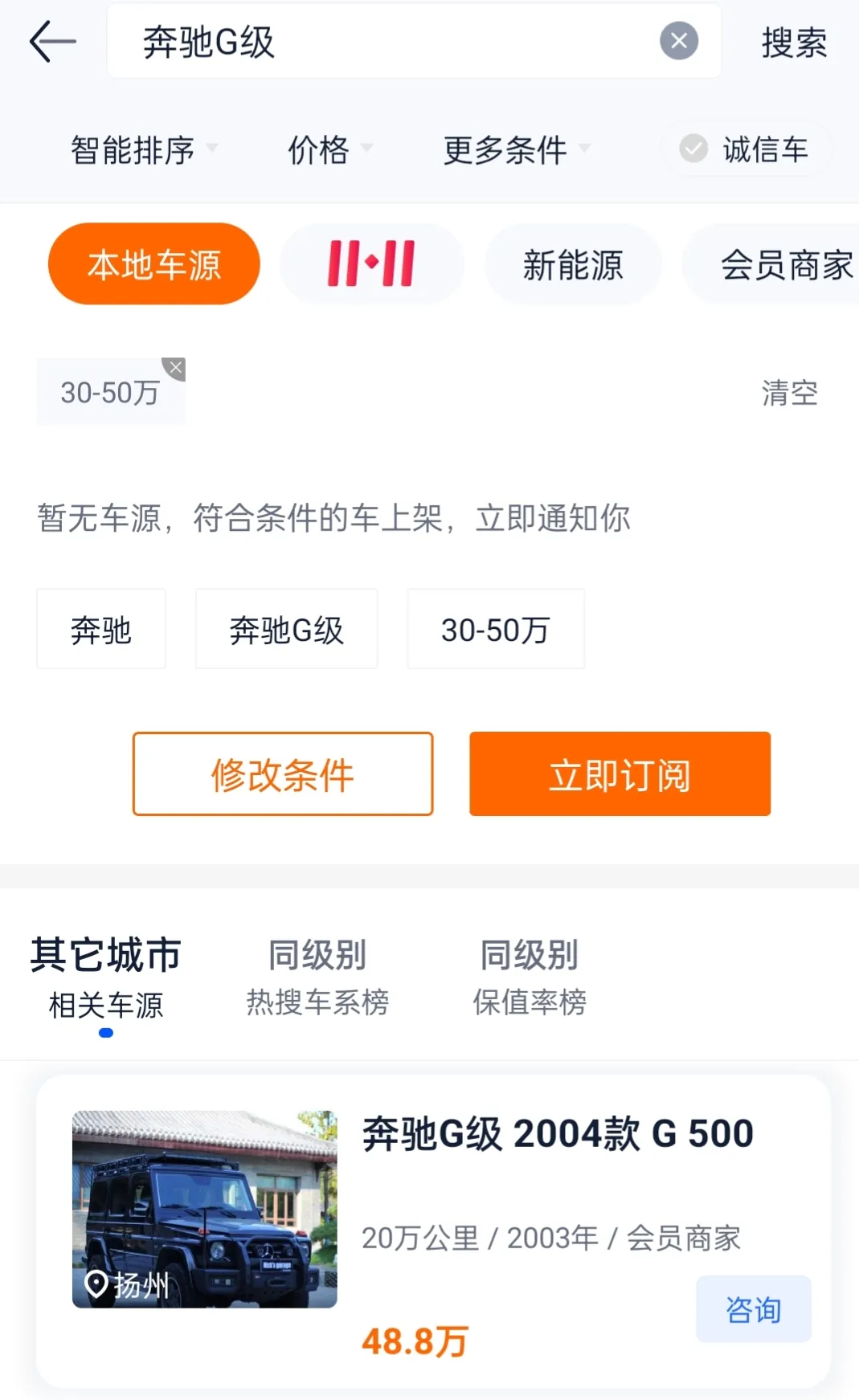The height and width of the screenshot is (1400, 859).
Task: Switch to 同级别 热搜车系榜 tab
Action: point(317,978)
